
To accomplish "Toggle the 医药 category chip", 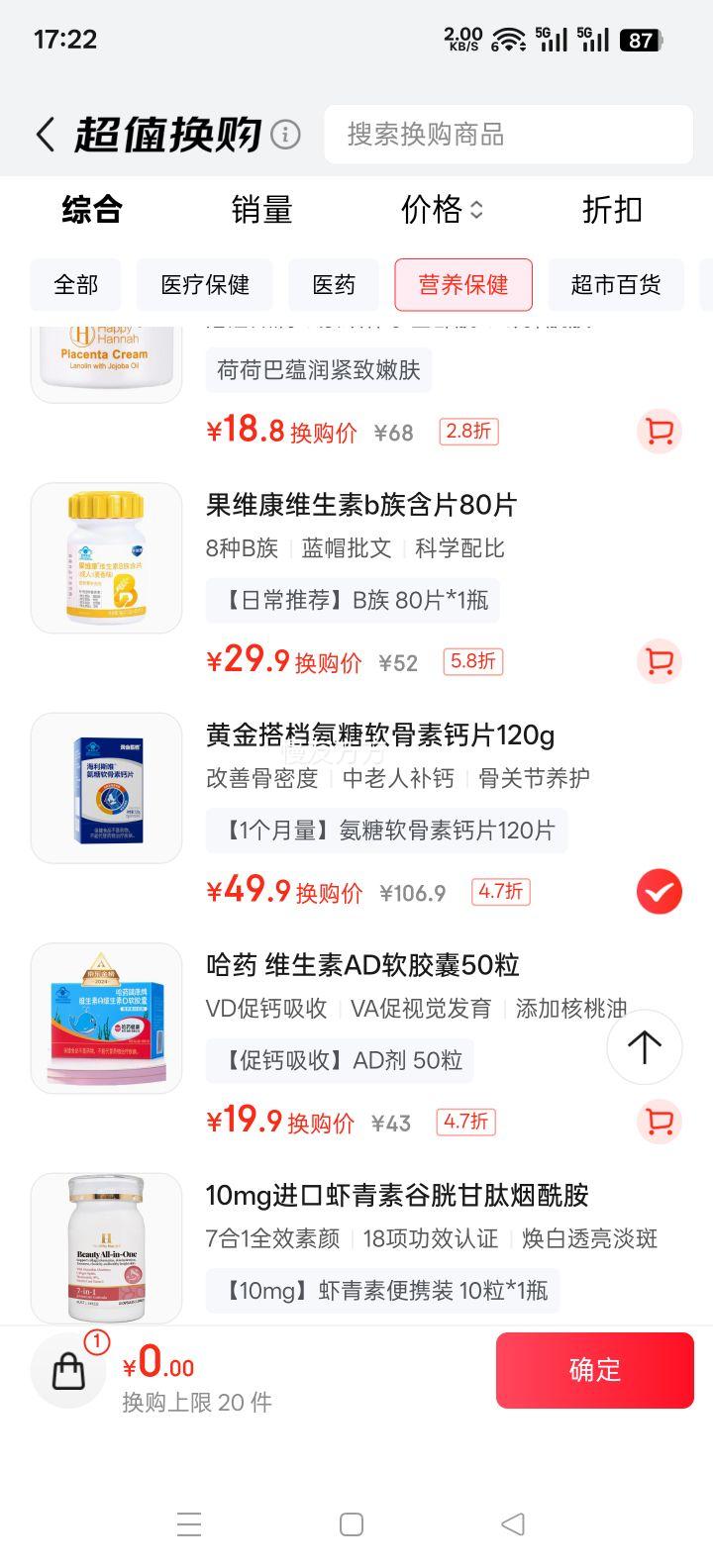I will pyautogui.click(x=335, y=284).
